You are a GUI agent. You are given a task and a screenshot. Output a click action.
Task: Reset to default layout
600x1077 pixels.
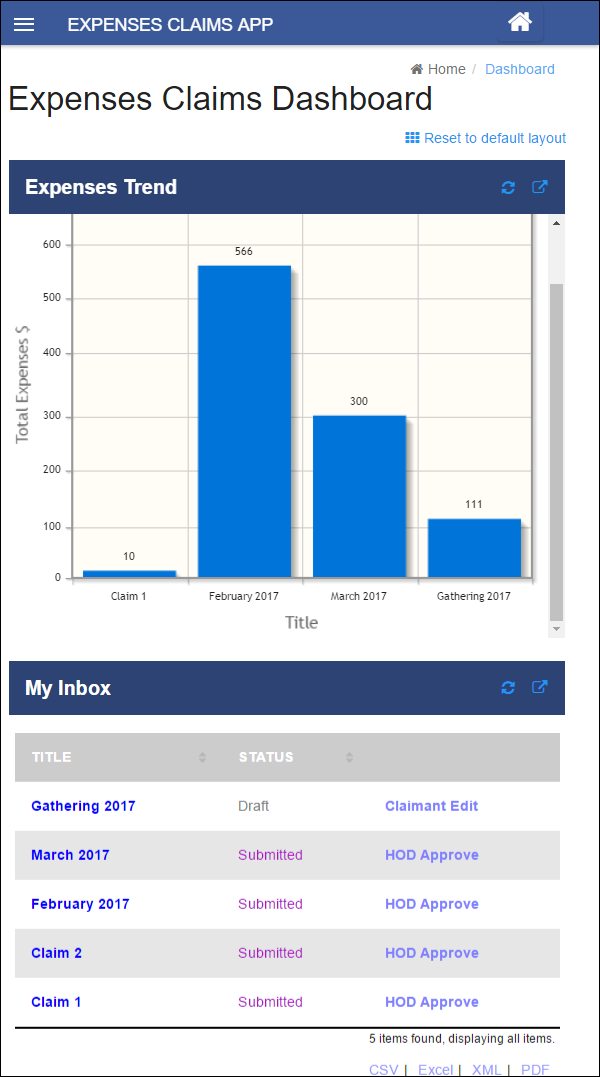(x=486, y=138)
